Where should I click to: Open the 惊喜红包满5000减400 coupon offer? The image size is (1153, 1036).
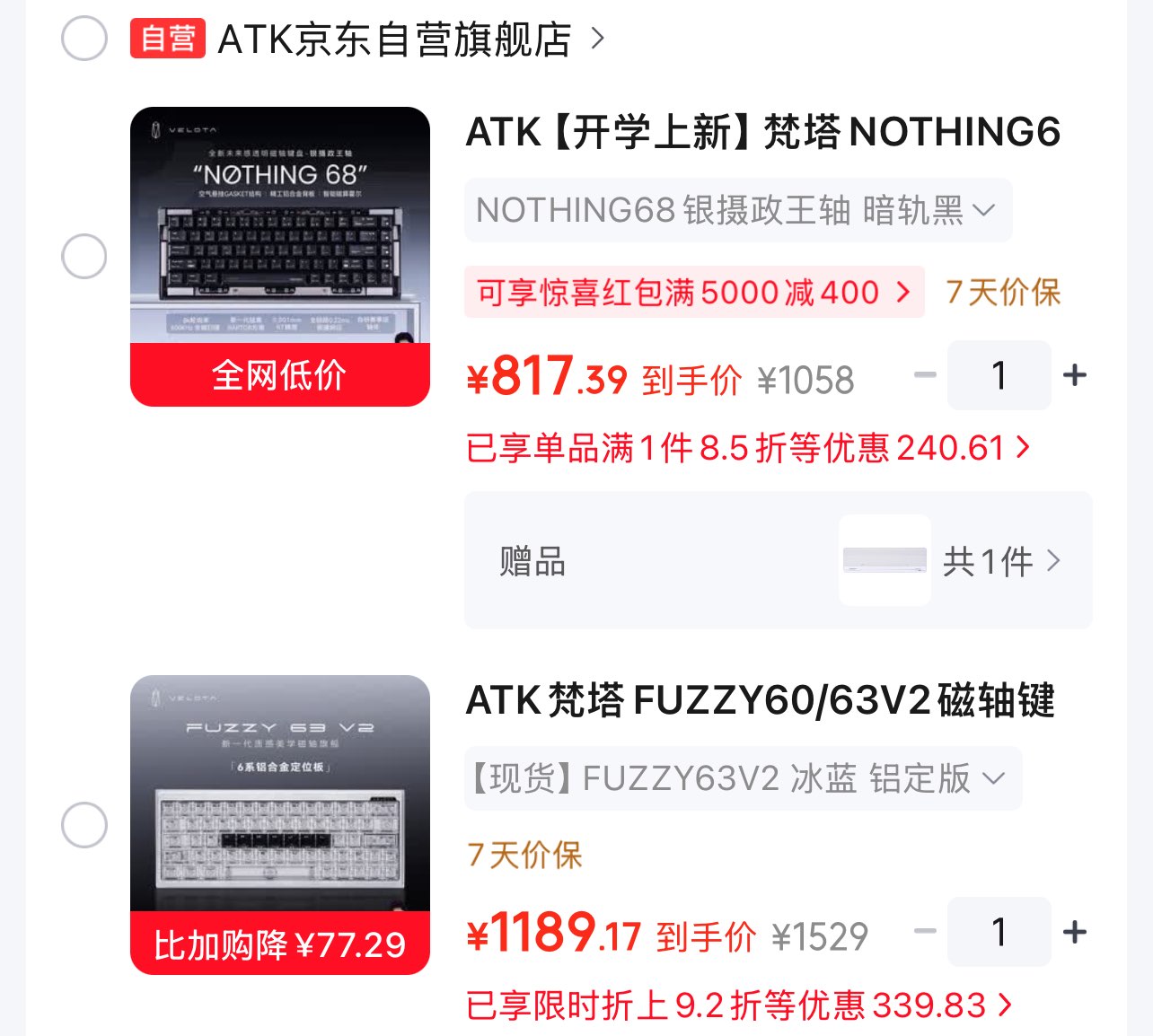694,292
